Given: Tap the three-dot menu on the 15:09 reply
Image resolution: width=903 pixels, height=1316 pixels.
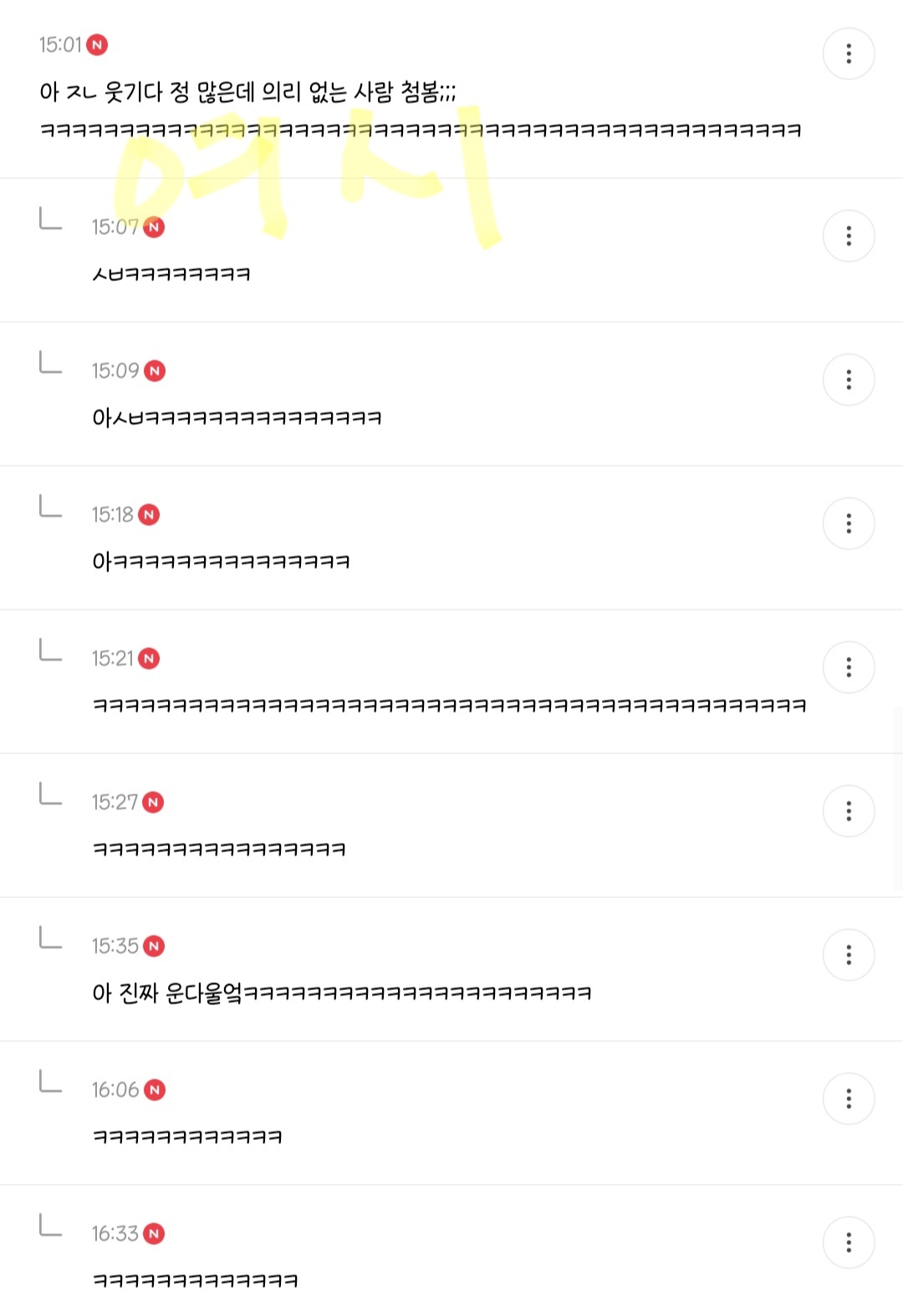Looking at the screenshot, I should pyautogui.click(x=849, y=380).
